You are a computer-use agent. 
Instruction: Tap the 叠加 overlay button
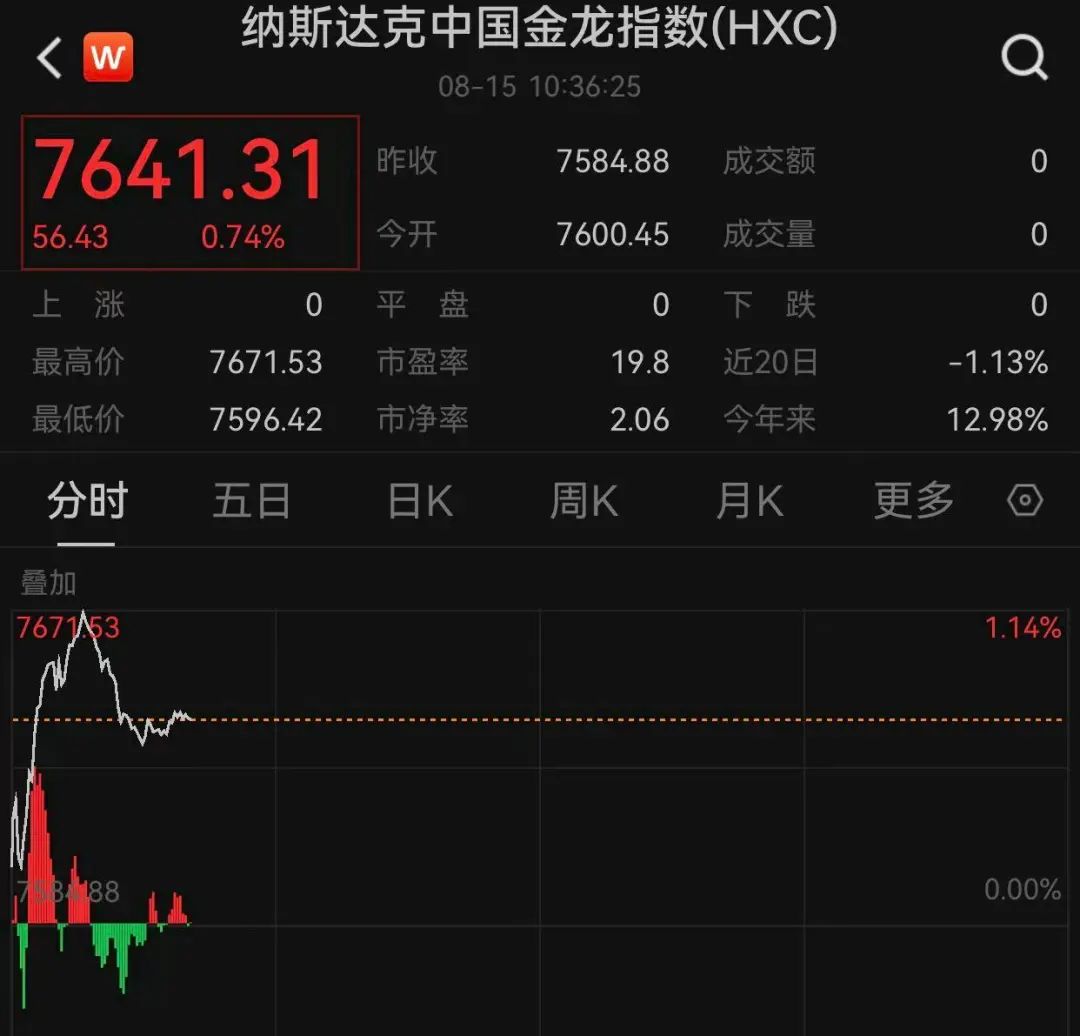coord(48,582)
